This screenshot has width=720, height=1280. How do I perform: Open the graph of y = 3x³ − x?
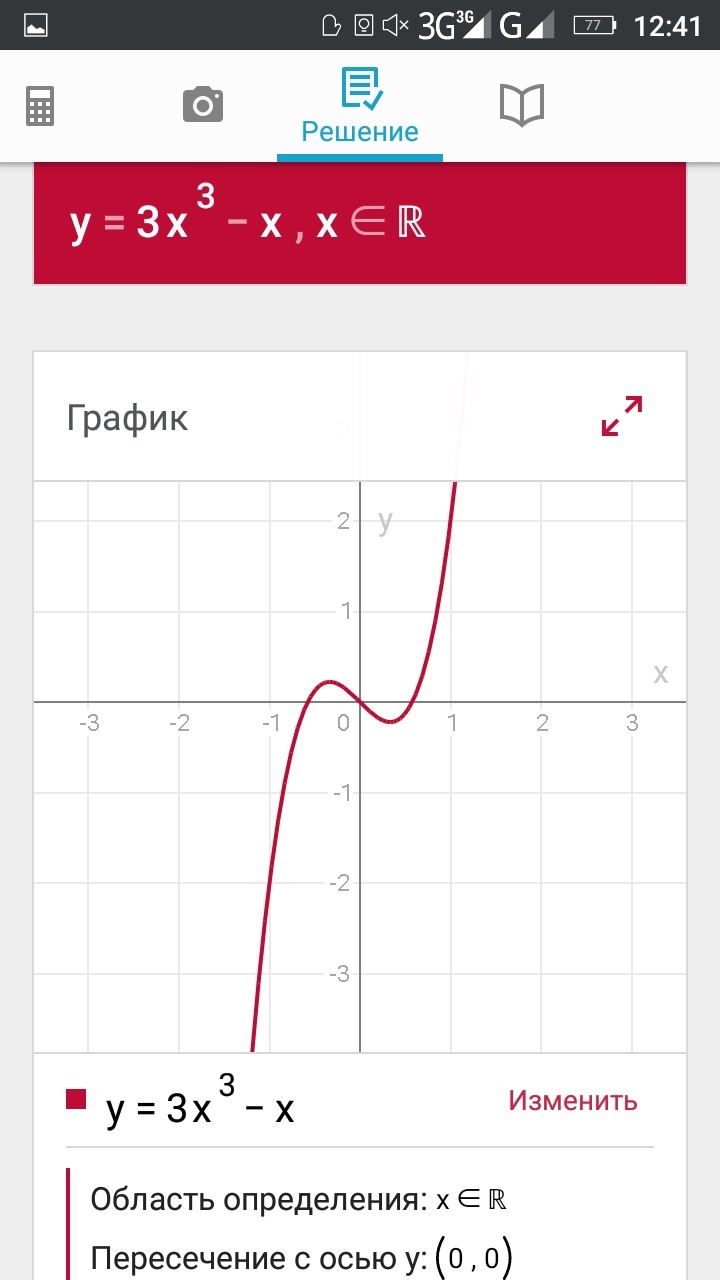click(360, 767)
